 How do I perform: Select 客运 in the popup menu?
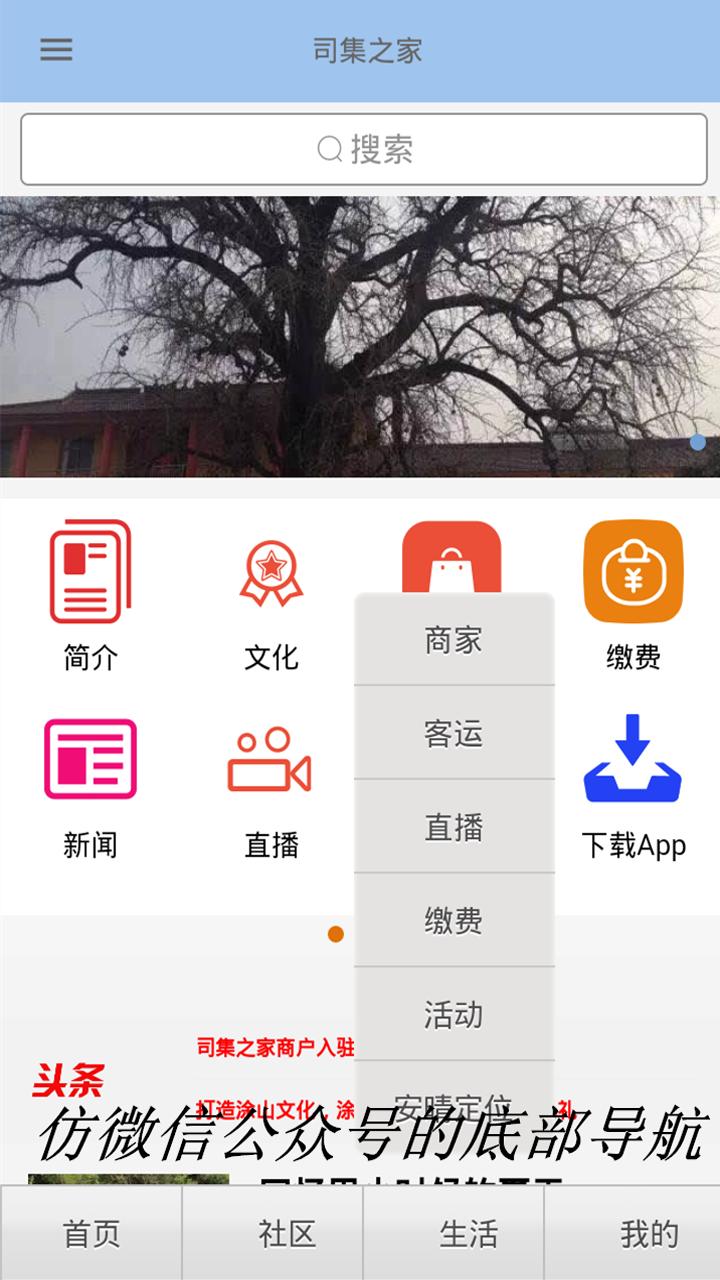tap(454, 733)
